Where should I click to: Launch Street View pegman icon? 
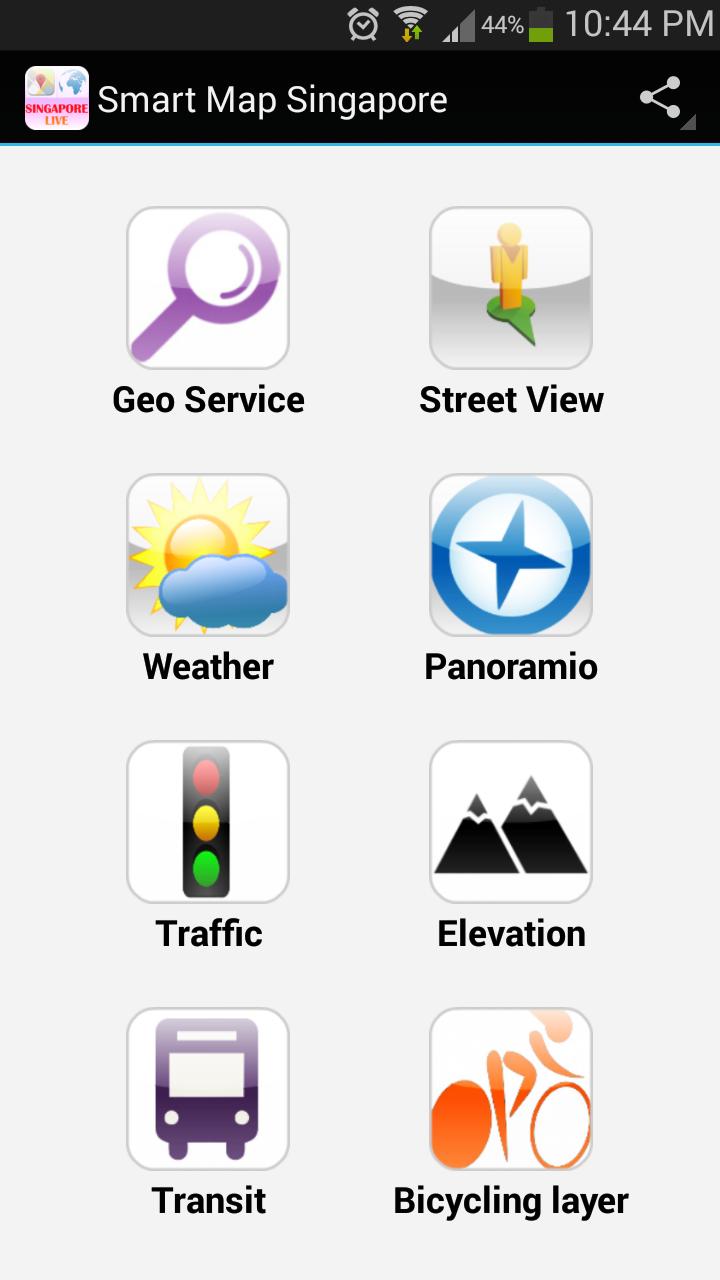510,287
